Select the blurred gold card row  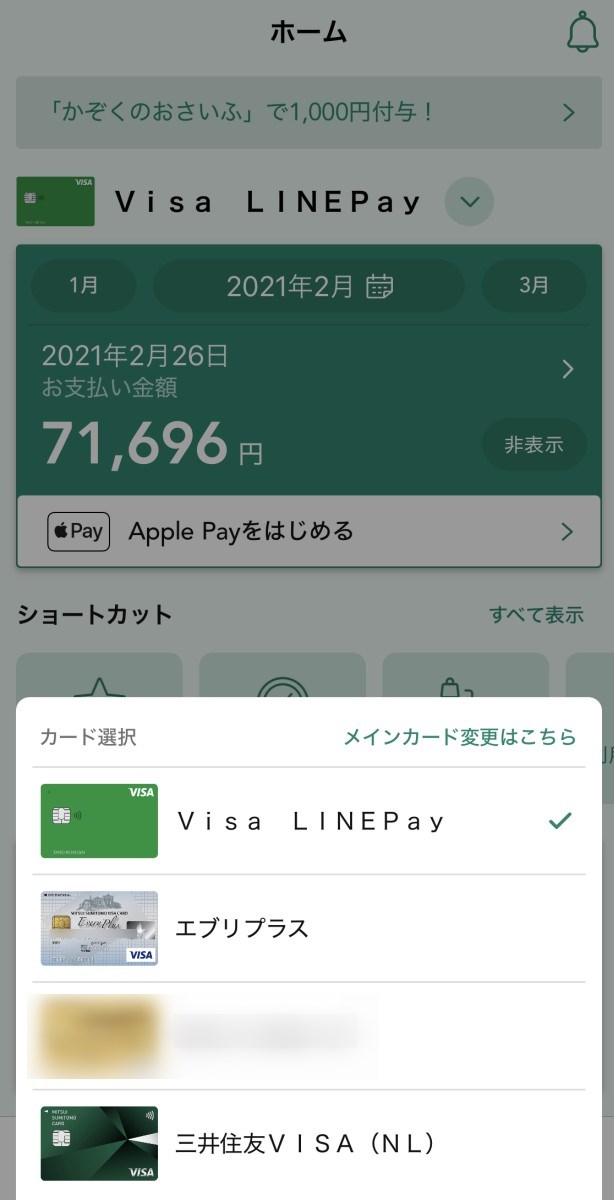coord(308,1036)
